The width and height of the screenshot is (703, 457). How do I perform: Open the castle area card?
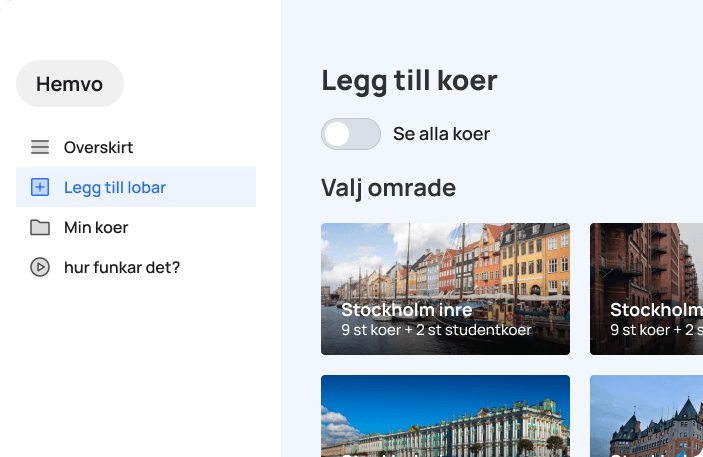[x=646, y=416]
